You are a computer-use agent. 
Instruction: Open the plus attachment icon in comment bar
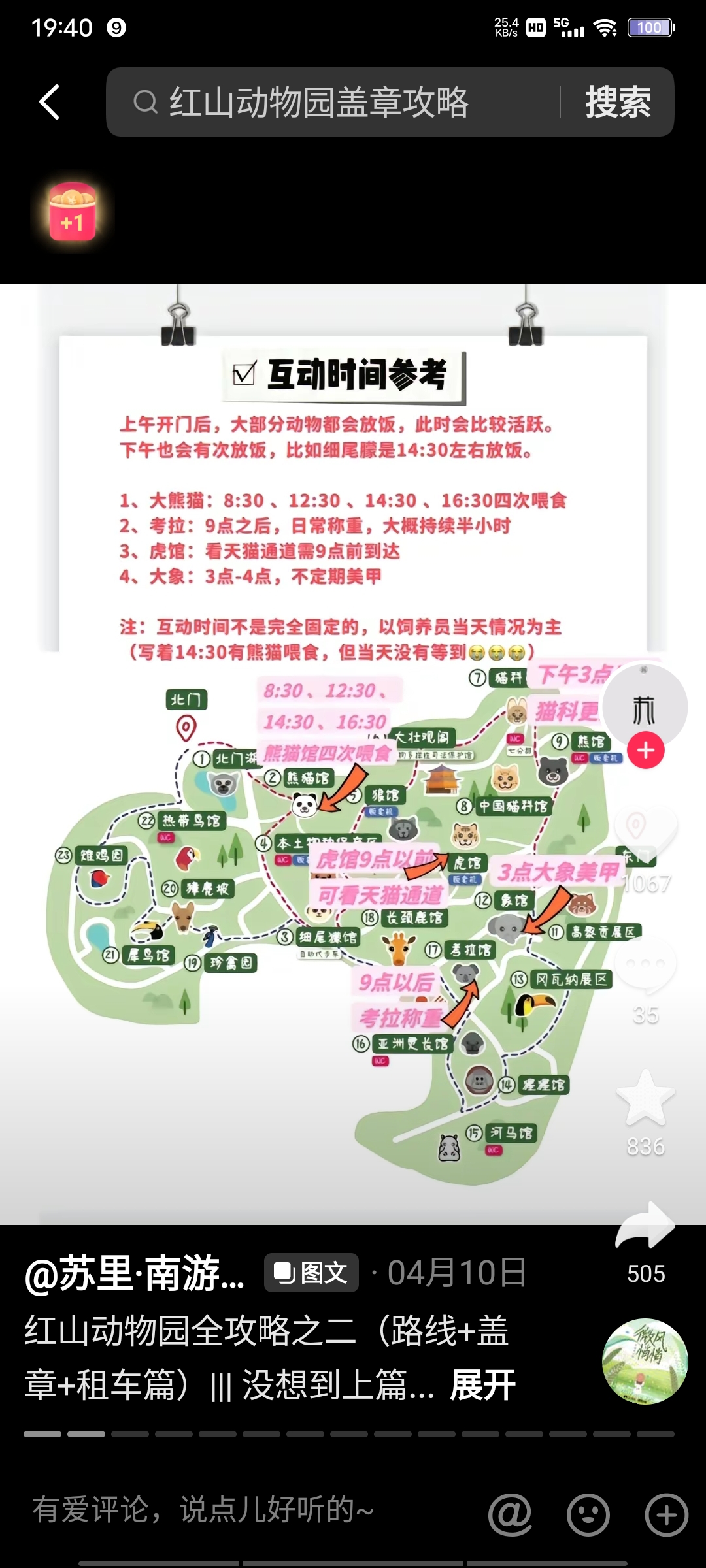coord(666,1514)
